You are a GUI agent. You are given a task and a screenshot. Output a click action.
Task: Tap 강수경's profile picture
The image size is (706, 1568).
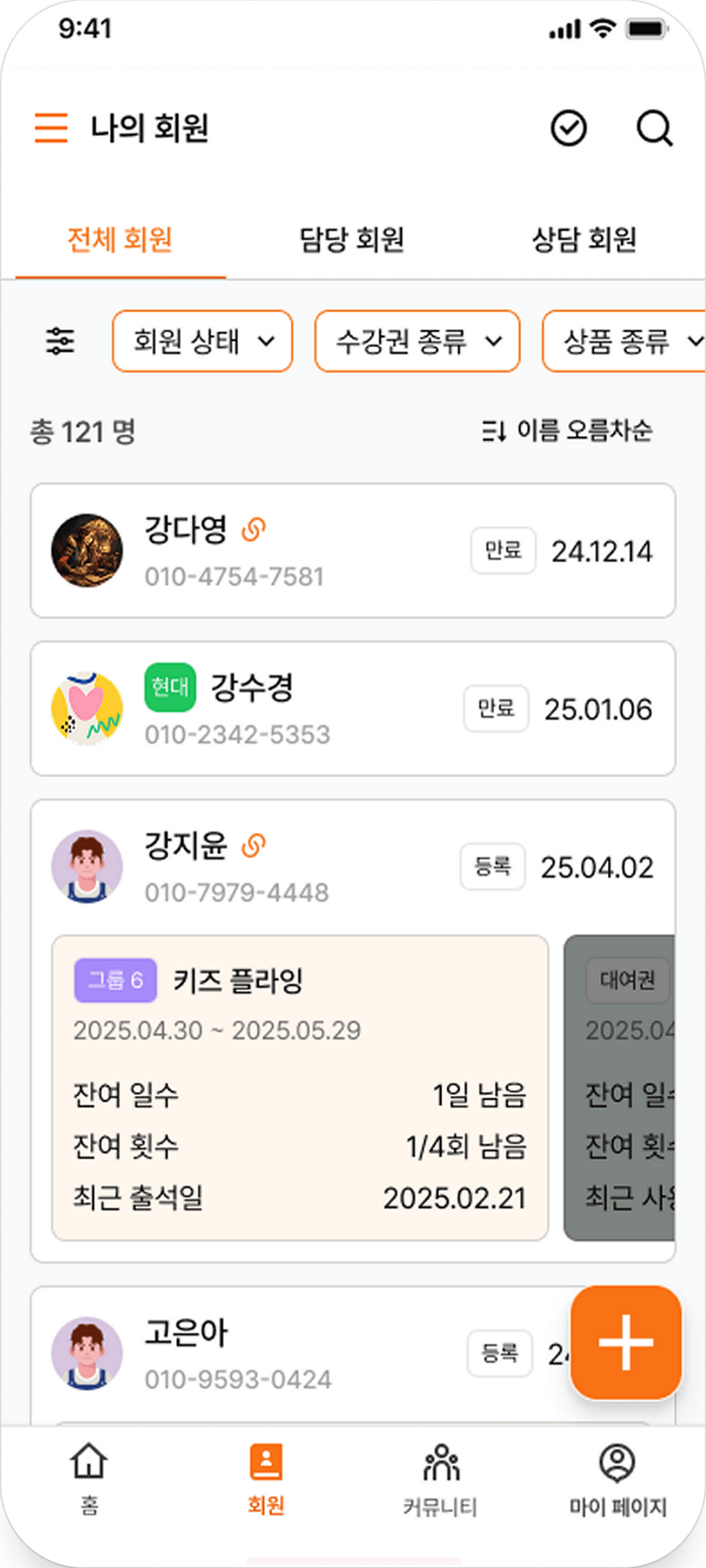tap(87, 709)
